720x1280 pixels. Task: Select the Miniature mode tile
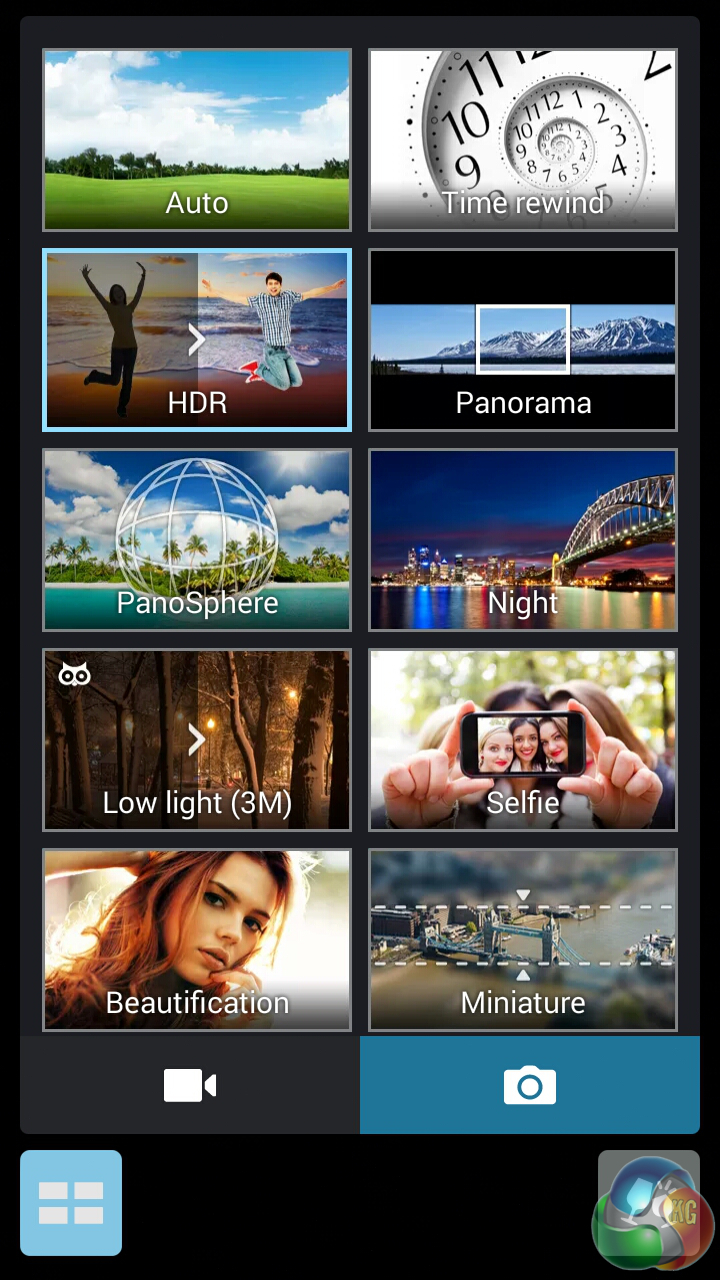pyautogui.click(x=523, y=940)
